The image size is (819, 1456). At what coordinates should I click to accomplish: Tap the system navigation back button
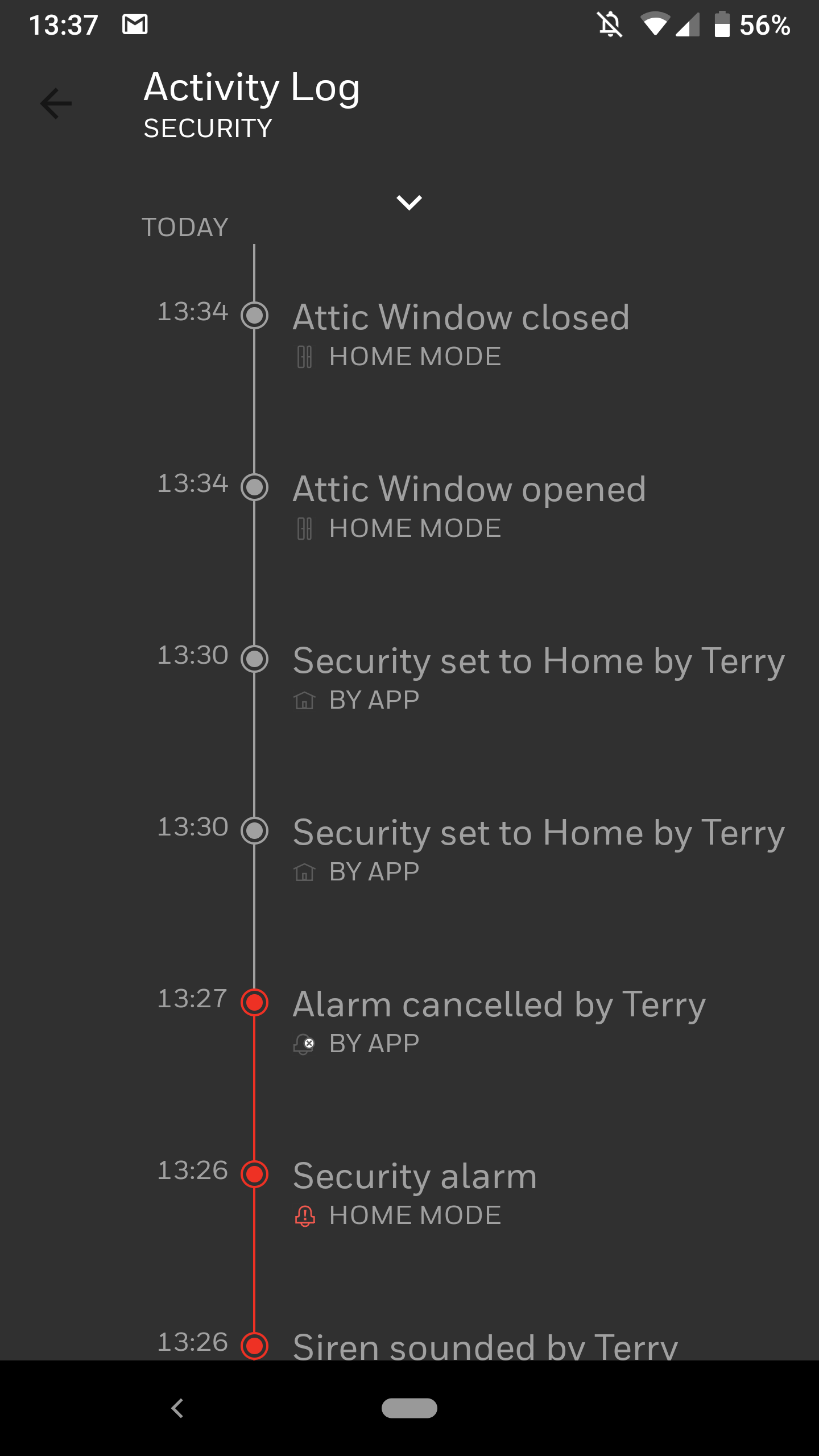[177, 1408]
